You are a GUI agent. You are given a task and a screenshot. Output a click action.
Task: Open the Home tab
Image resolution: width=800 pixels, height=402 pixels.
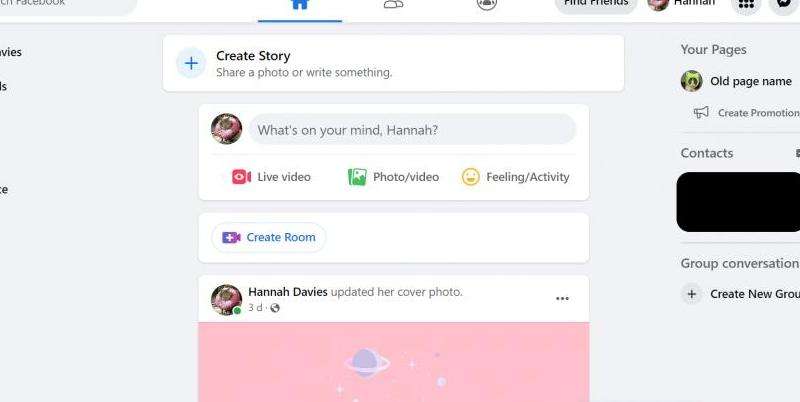299,4
